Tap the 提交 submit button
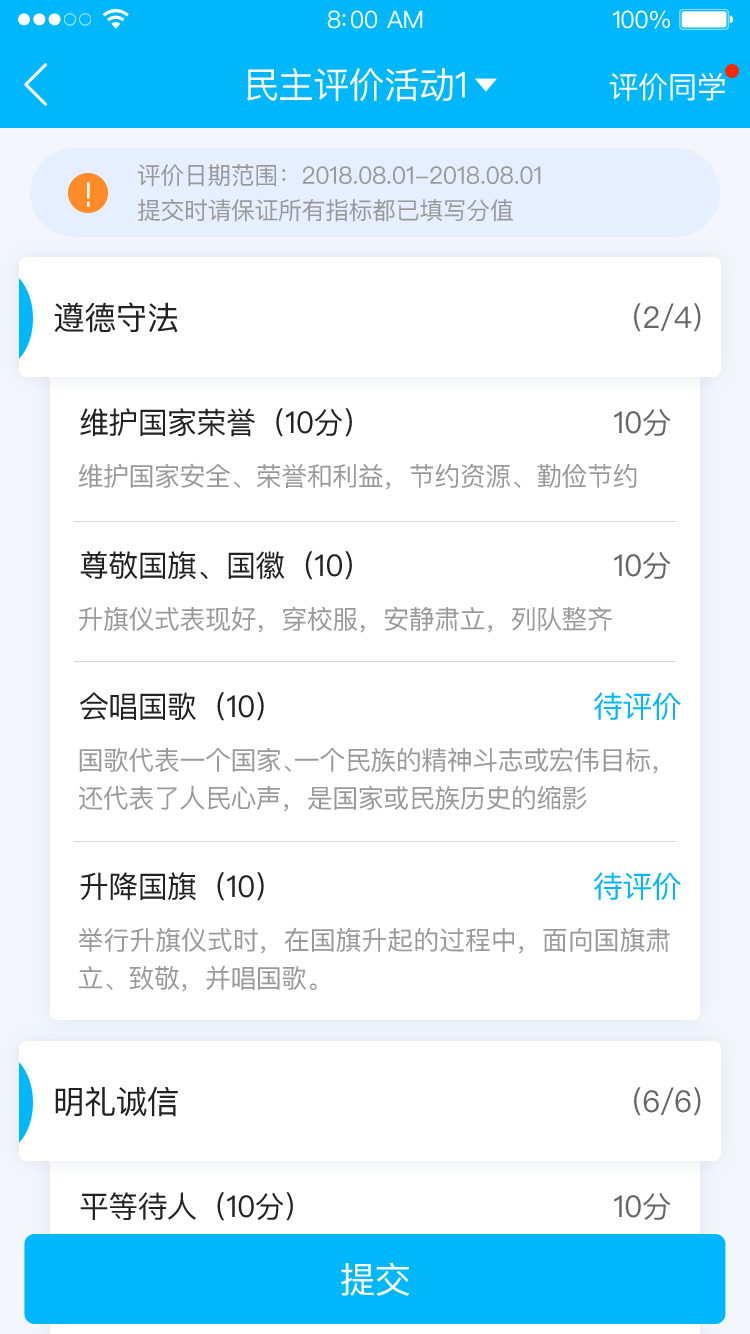This screenshot has height=1334, width=750. point(375,1279)
